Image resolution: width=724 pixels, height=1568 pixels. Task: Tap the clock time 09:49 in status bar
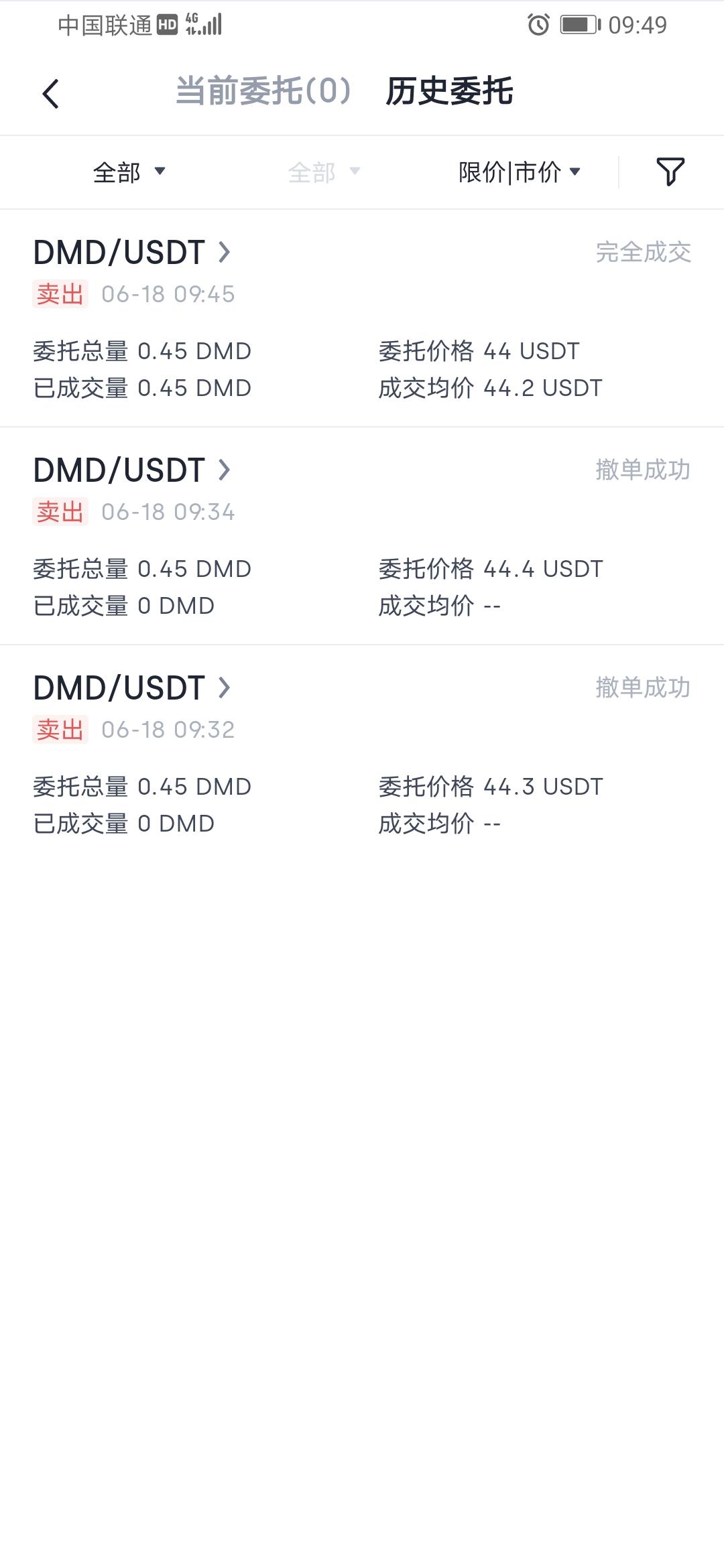pos(639,25)
